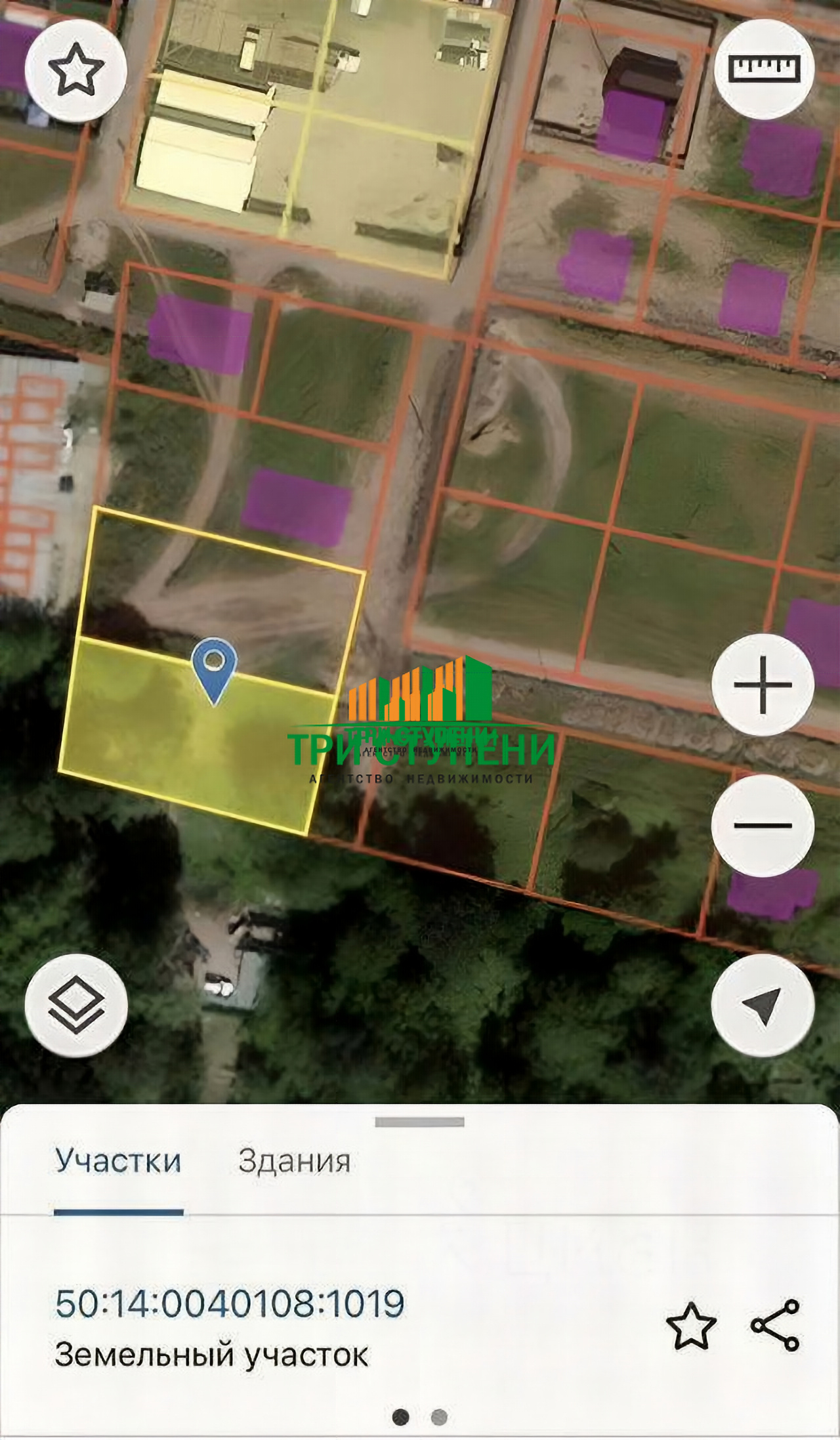Screen dimensions: 840x1440
Task: Select the Участки tab
Action: [118, 1161]
